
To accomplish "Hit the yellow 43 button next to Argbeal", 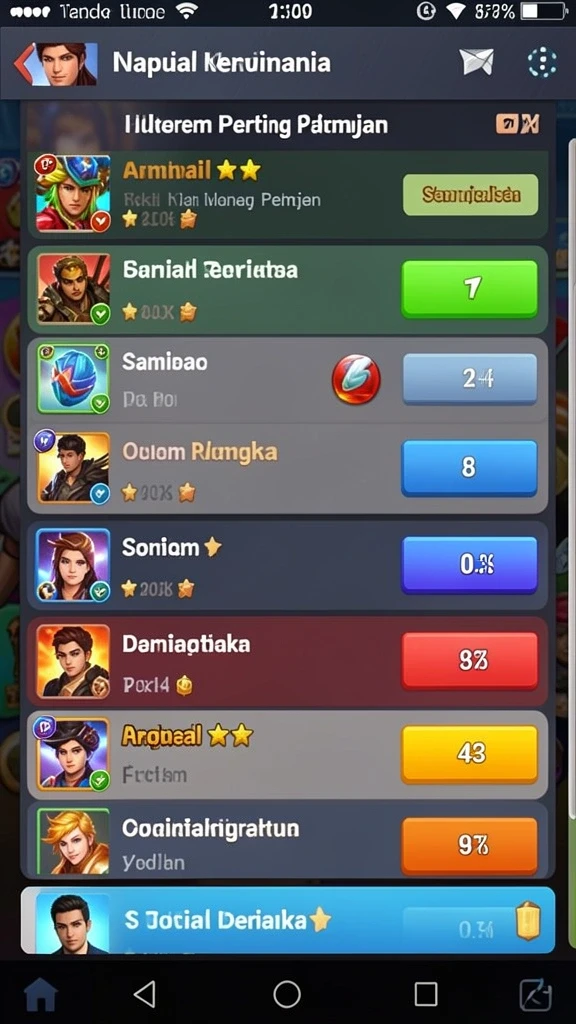I will (470, 754).
